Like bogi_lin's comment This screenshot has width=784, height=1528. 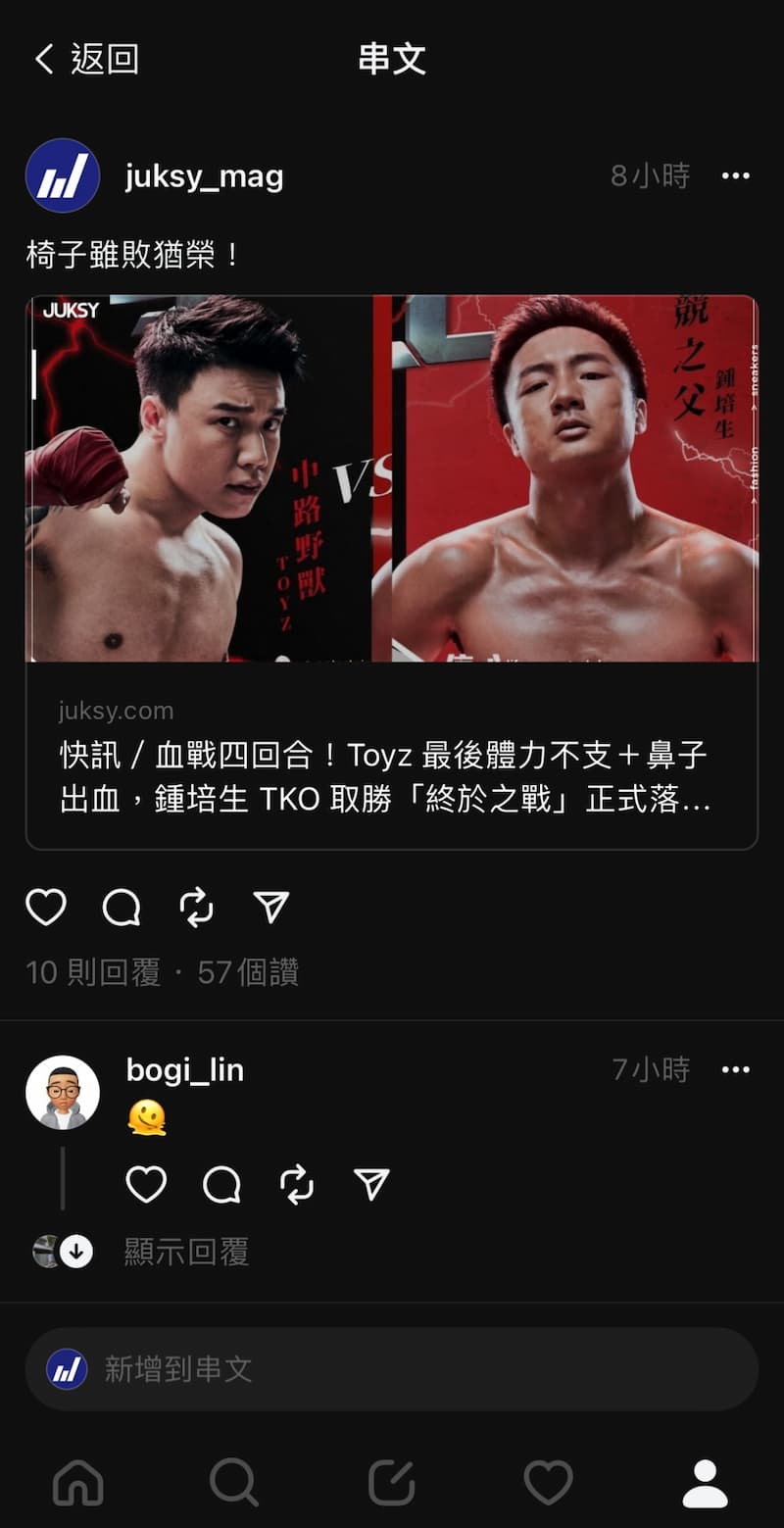point(147,1184)
